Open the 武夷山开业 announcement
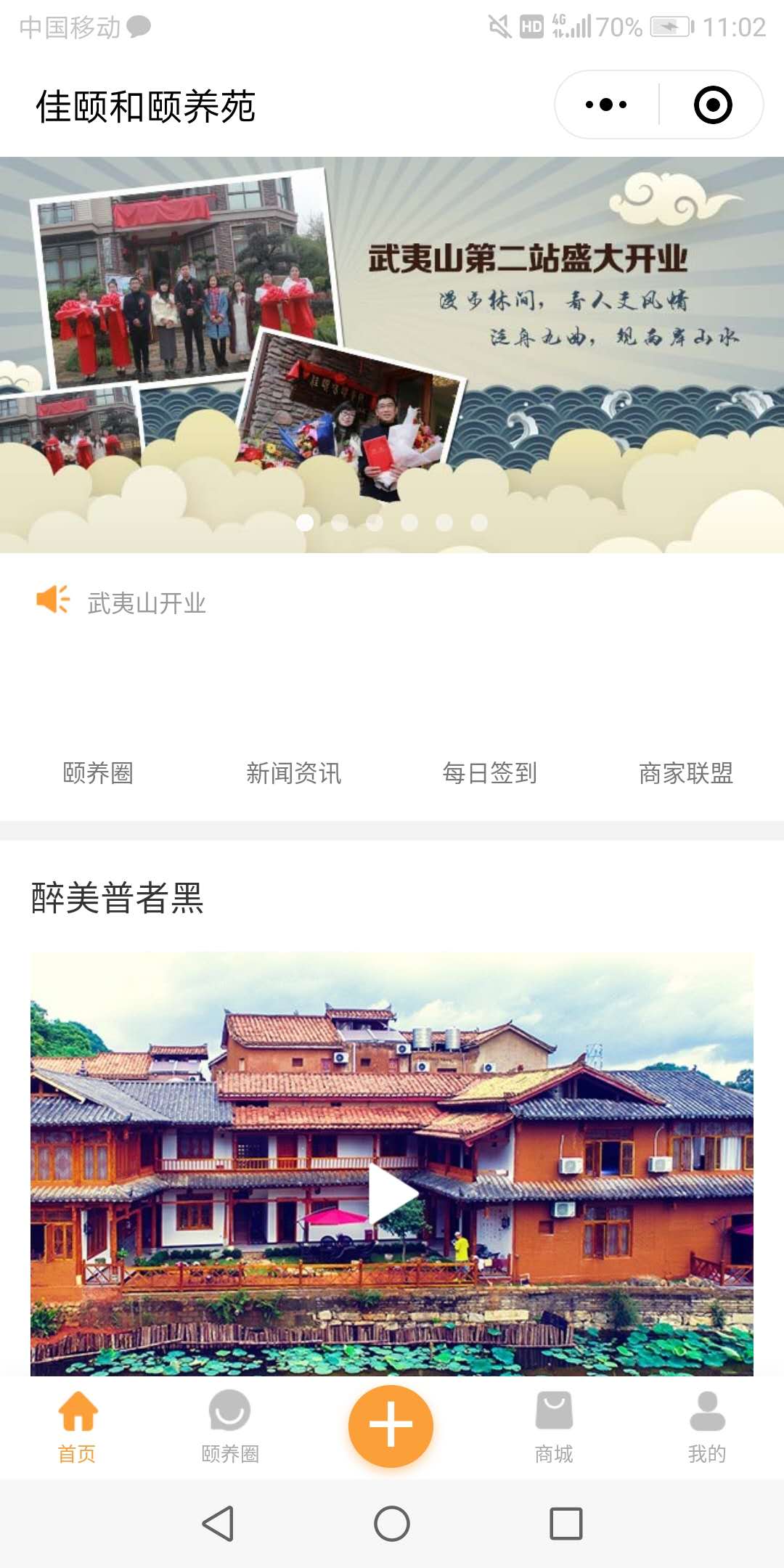Image resolution: width=784 pixels, height=1568 pixels. point(147,603)
